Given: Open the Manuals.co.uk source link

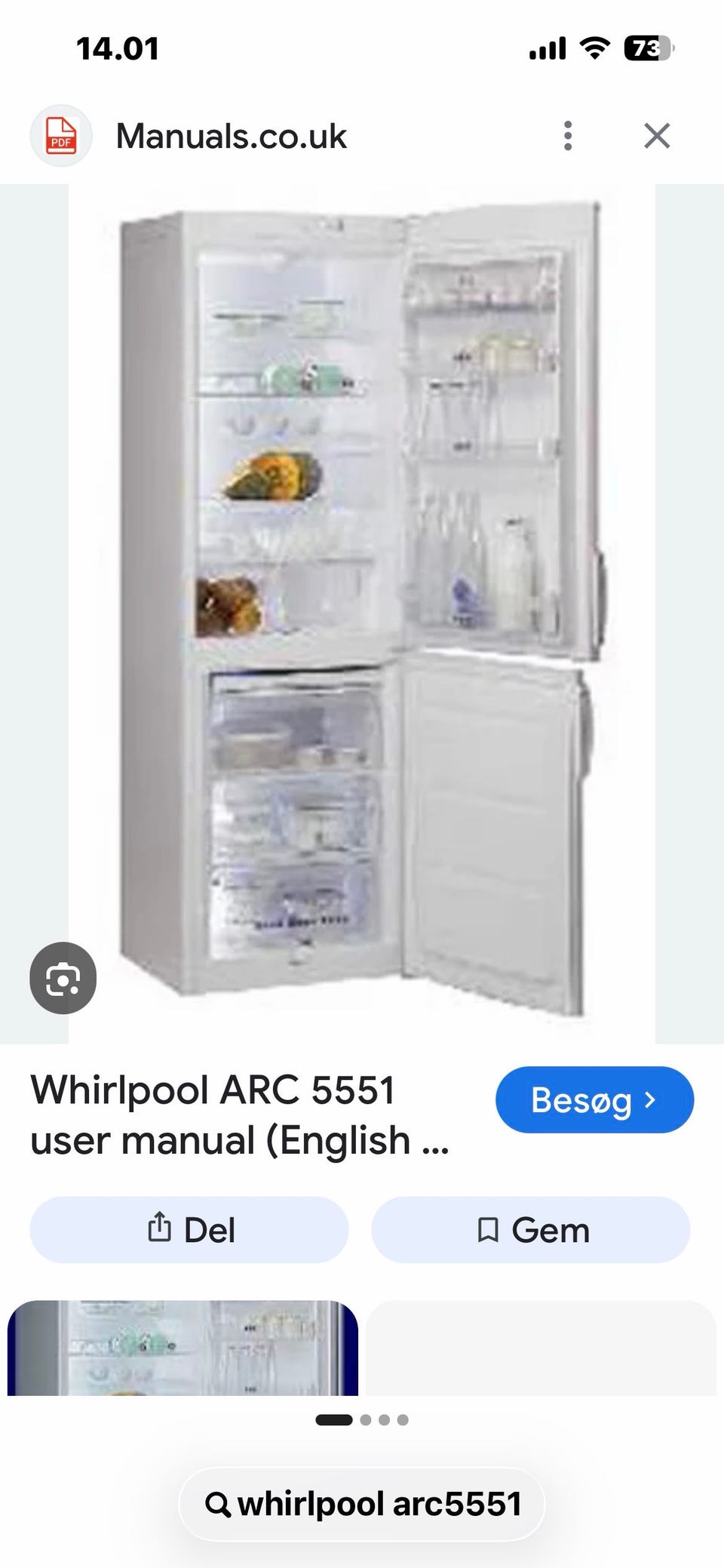Looking at the screenshot, I should click(x=231, y=137).
